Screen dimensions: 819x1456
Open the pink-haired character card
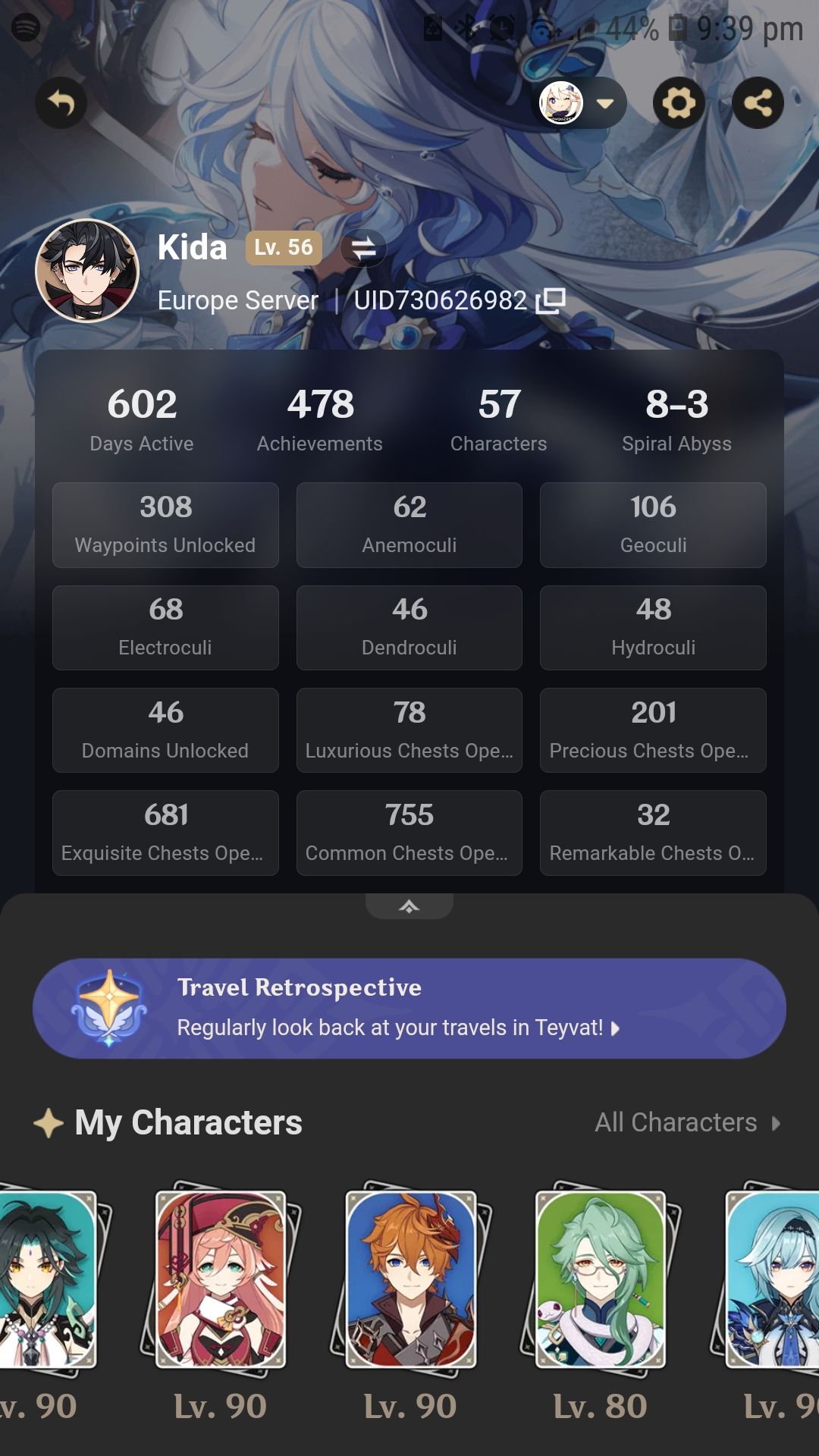(221, 1279)
